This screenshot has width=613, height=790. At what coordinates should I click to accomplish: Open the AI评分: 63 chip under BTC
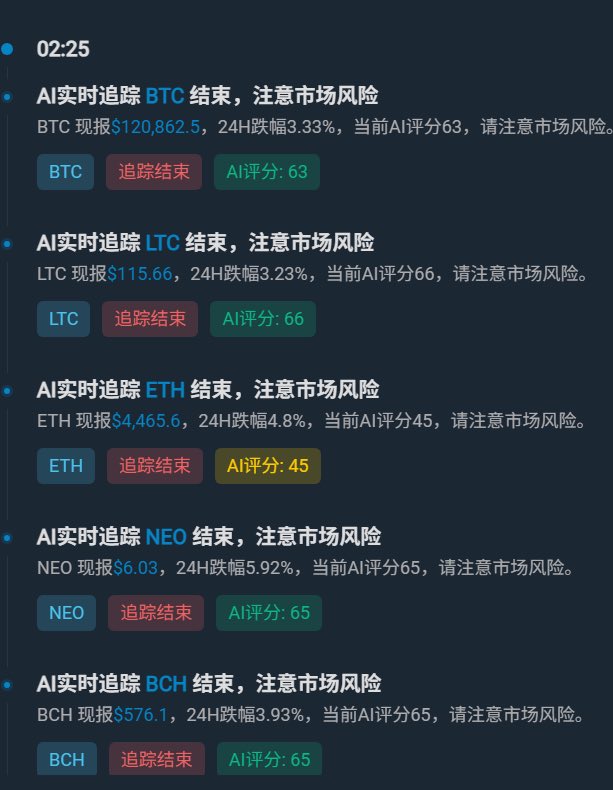[267, 172]
